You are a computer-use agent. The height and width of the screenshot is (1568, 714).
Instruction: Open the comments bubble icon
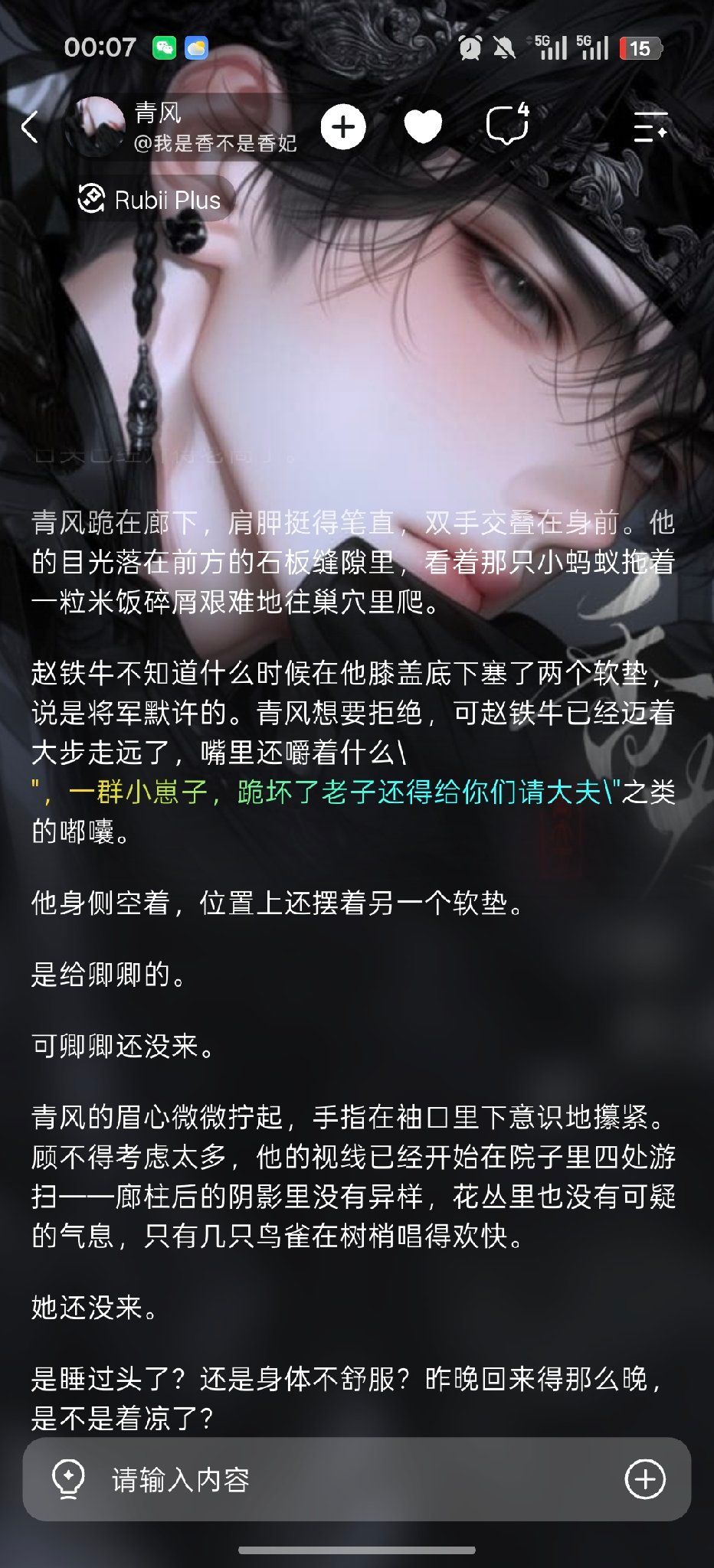pos(508,125)
